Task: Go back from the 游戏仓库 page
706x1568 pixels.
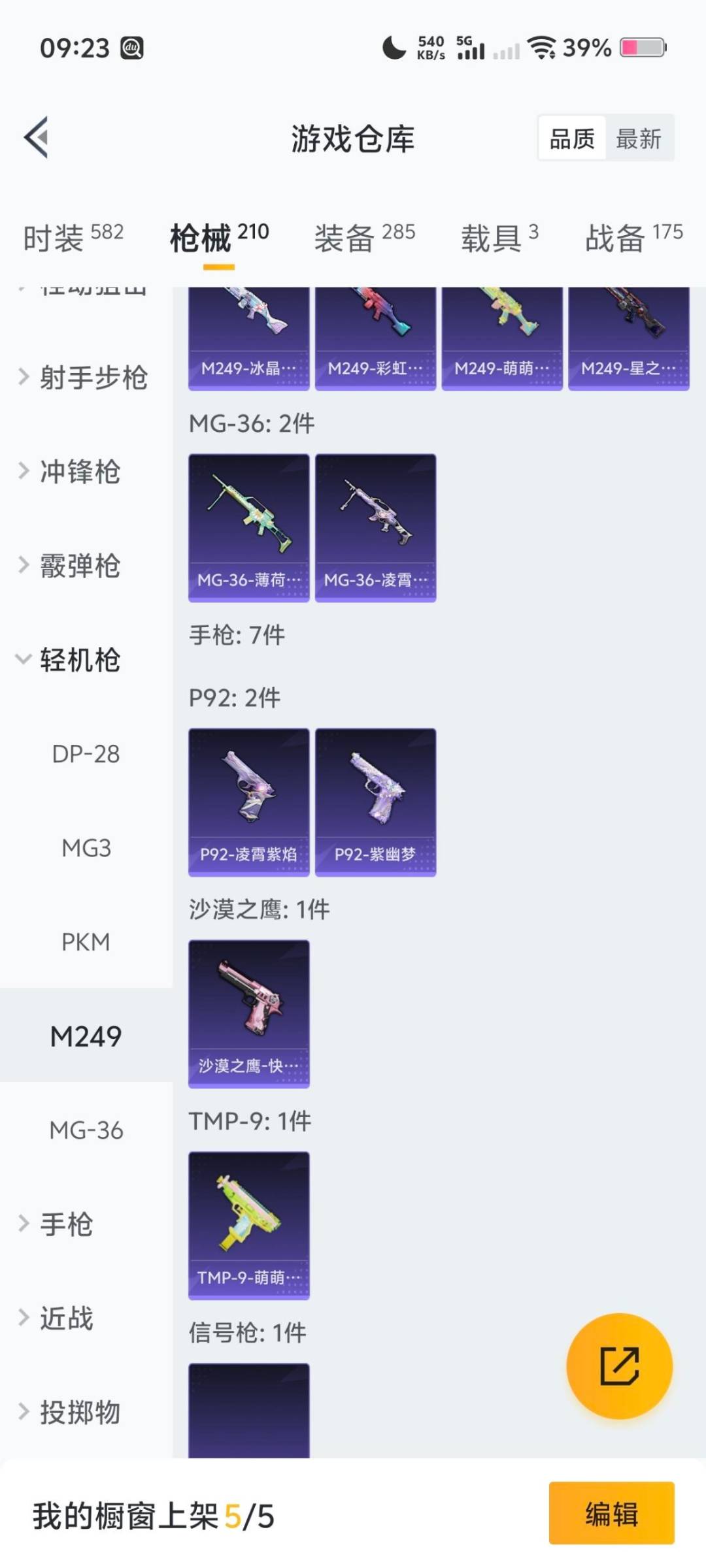Action: point(37,138)
